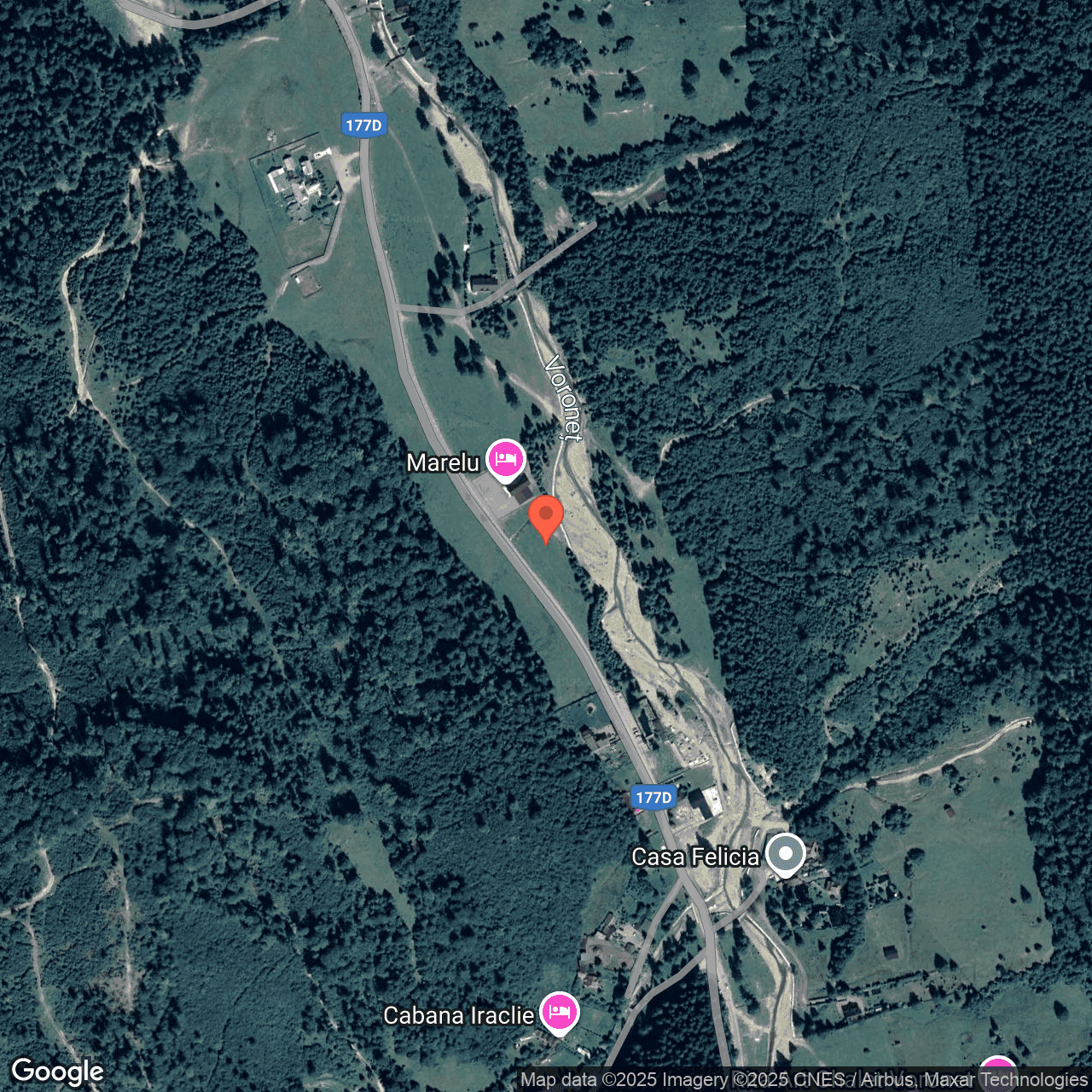Tap the red dropped pin
Image resolution: width=1092 pixels, height=1092 pixels.
[x=546, y=516]
